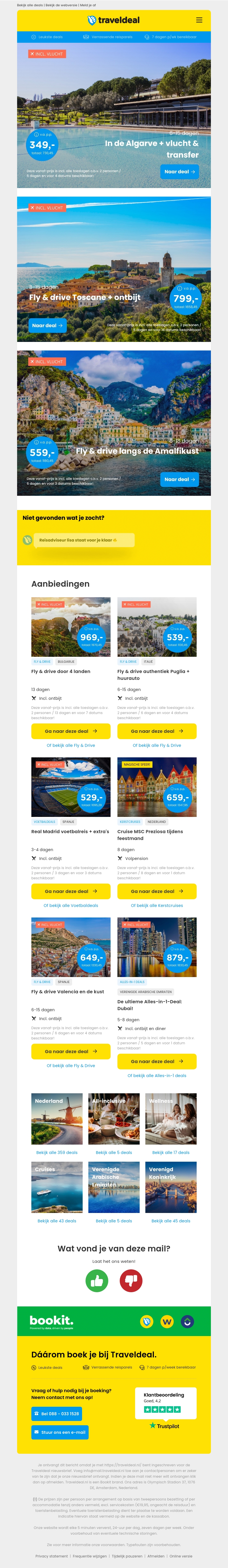Go to the Real Madrid voetbalreis deal
Viewport: 228px width, 1568px height.
(71, 891)
